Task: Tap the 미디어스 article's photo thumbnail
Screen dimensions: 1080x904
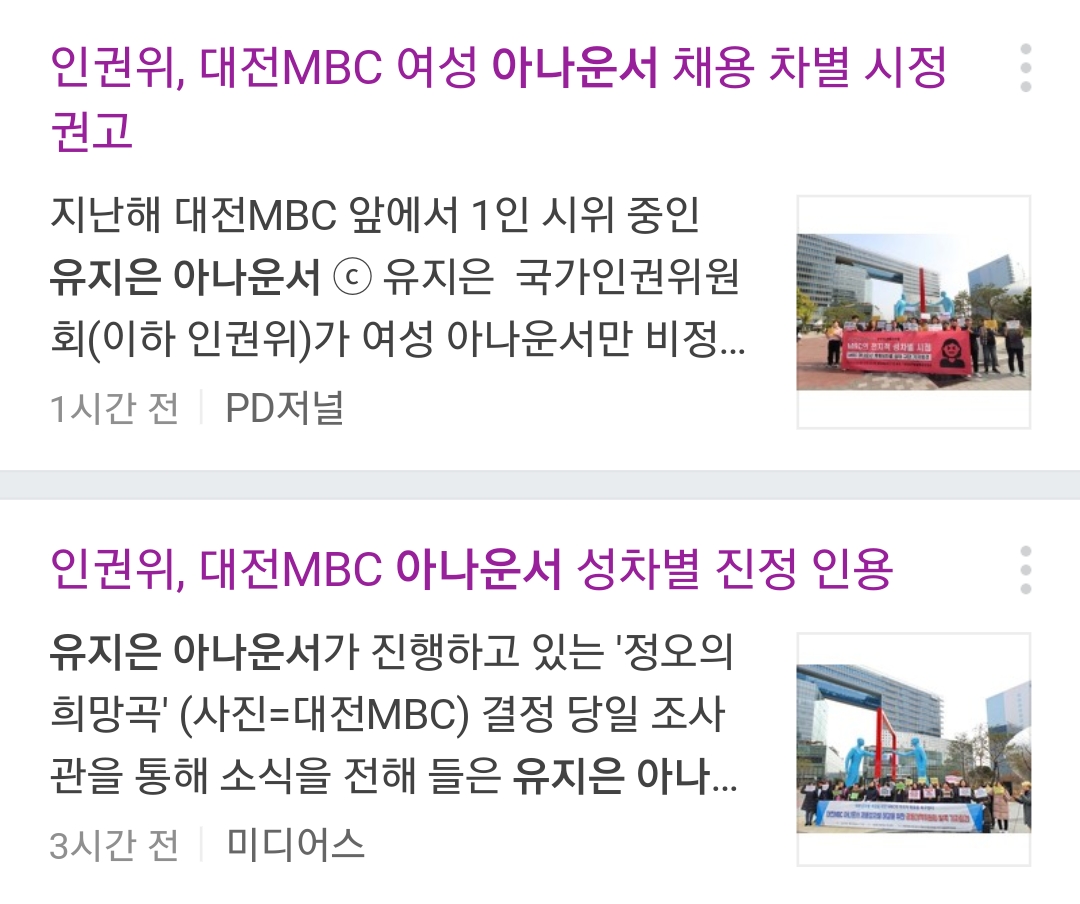Action: tap(913, 749)
